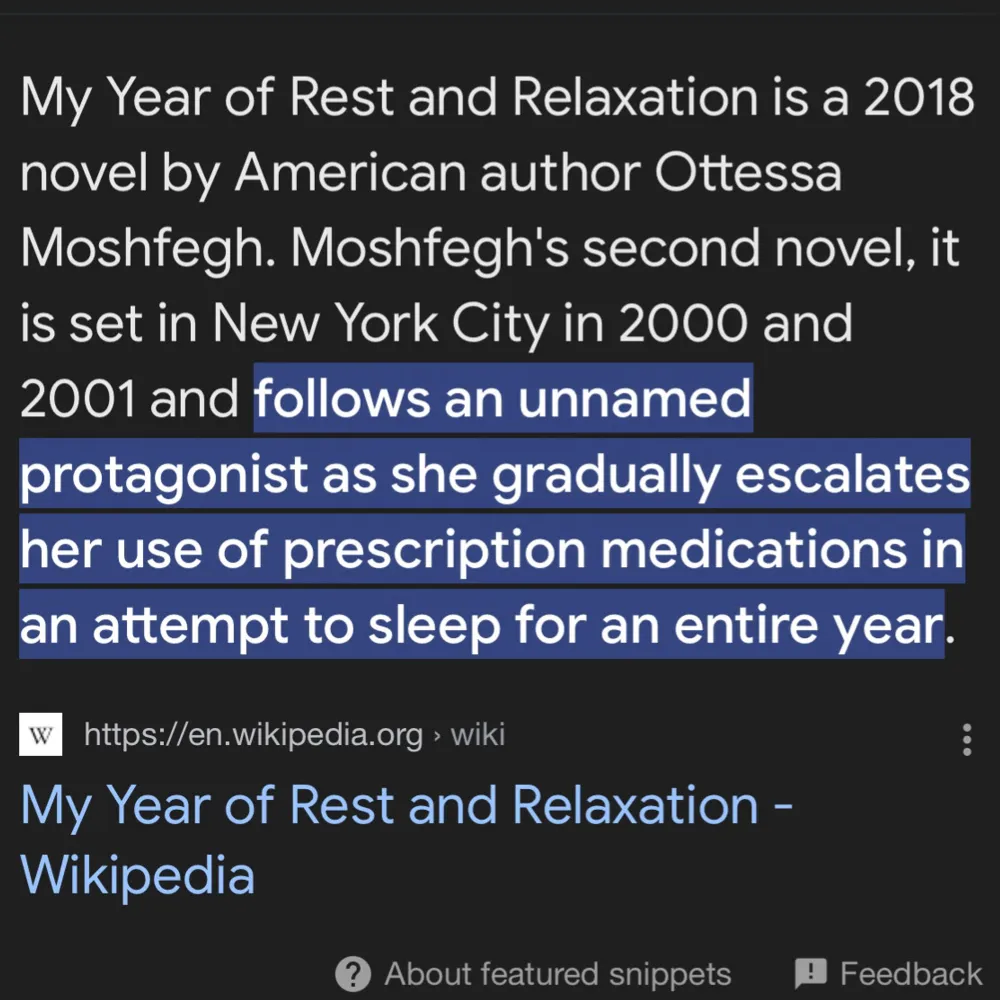Open About featured snippets
The width and height of the screenshot is (1000, 1000).
[x=534, y=973]
